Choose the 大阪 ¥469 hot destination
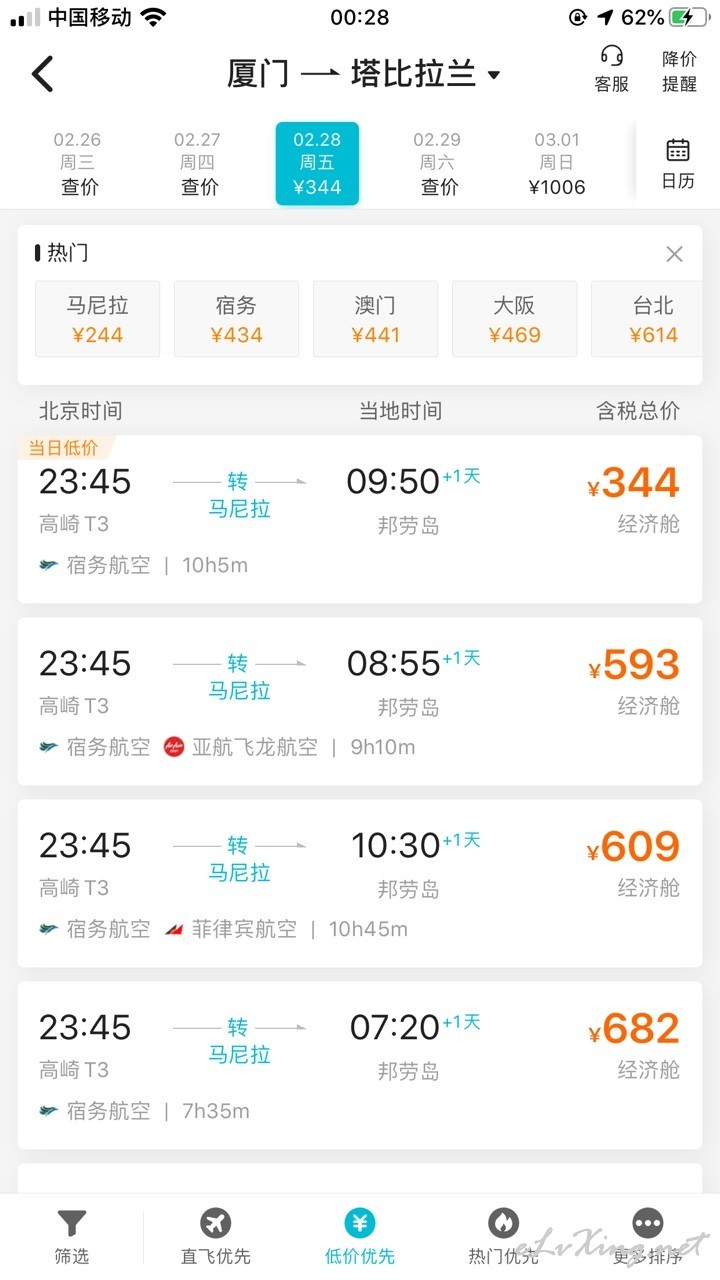Image resolution: width=720 pixels, height=1280 pixels. point(515,319)
